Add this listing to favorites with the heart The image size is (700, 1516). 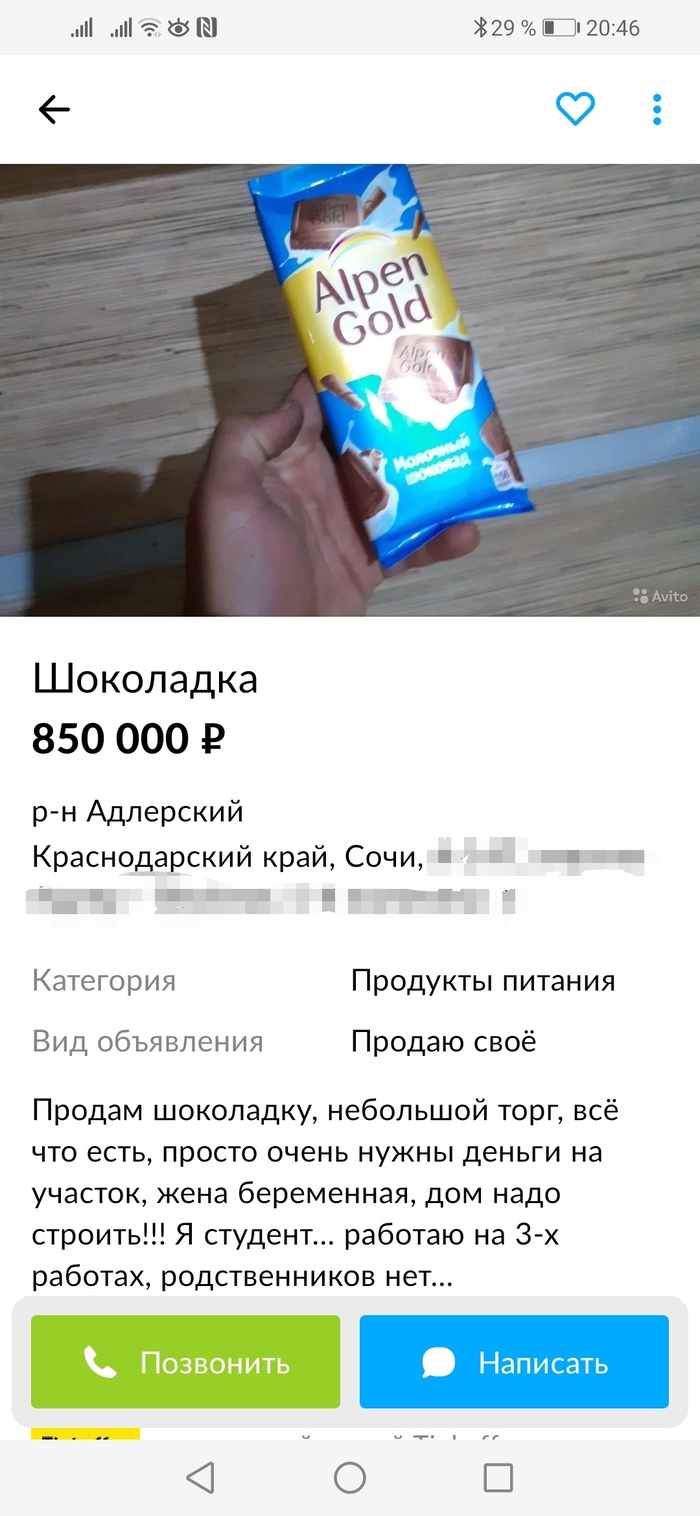(575, 108)
